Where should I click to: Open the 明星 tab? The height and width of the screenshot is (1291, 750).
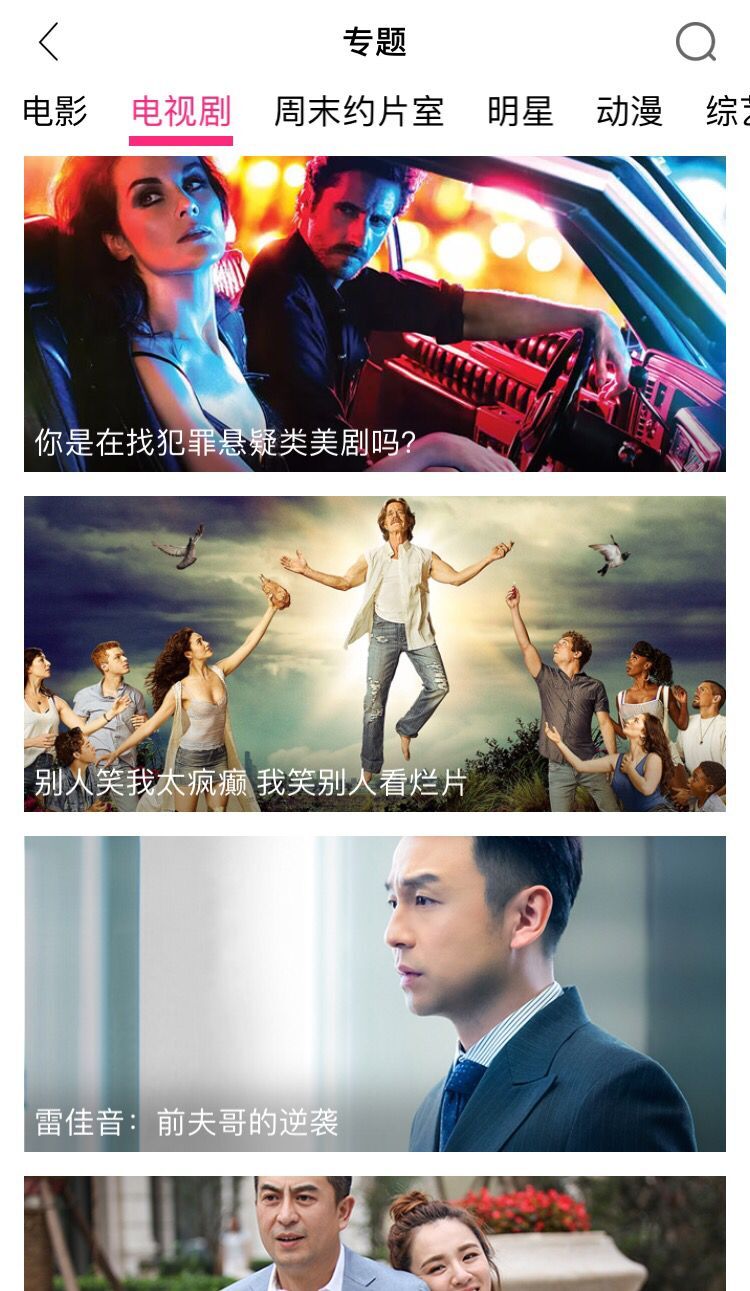pos(520,111)
